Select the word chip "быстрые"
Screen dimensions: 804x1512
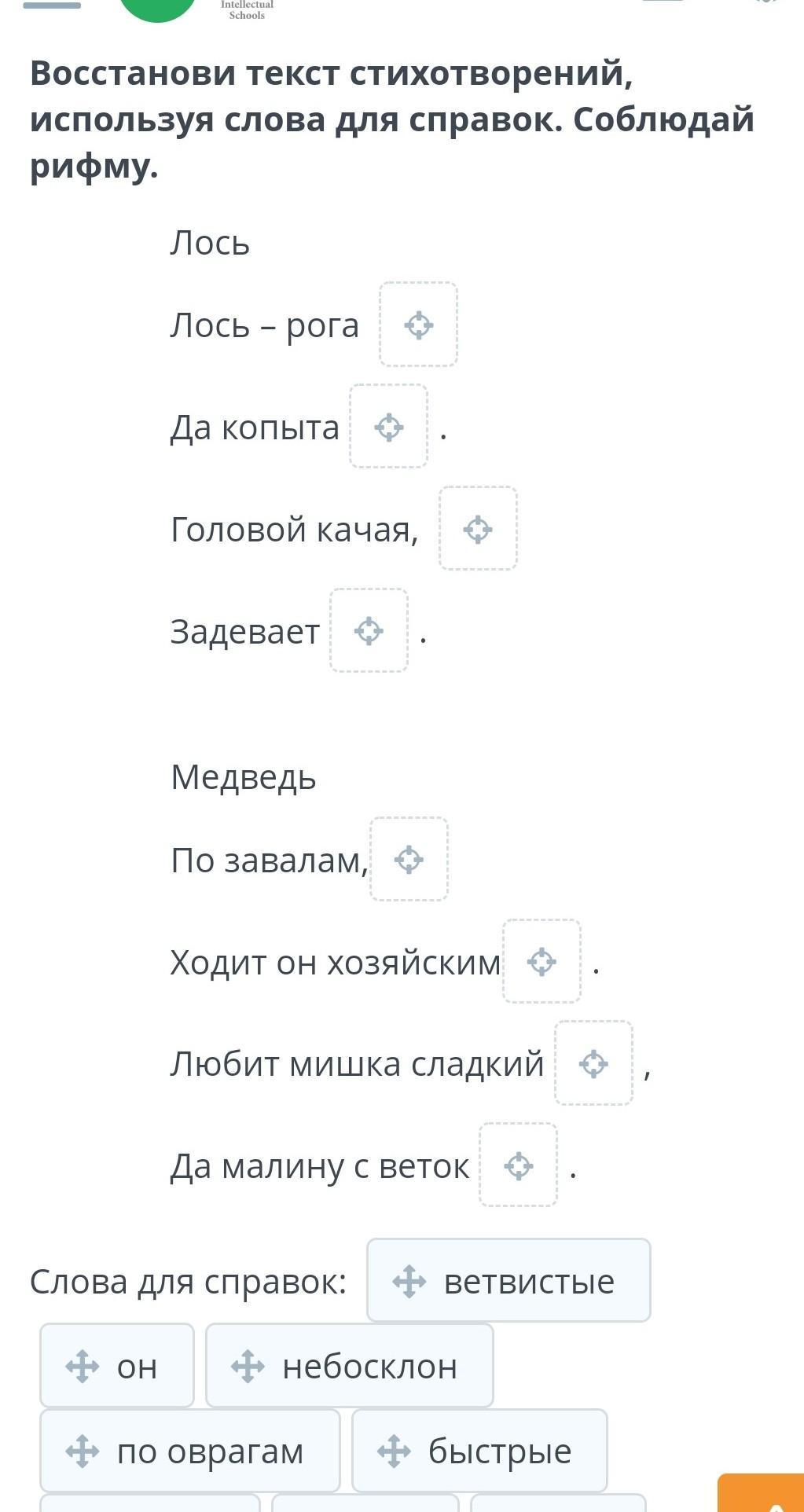coord(479,1451)
